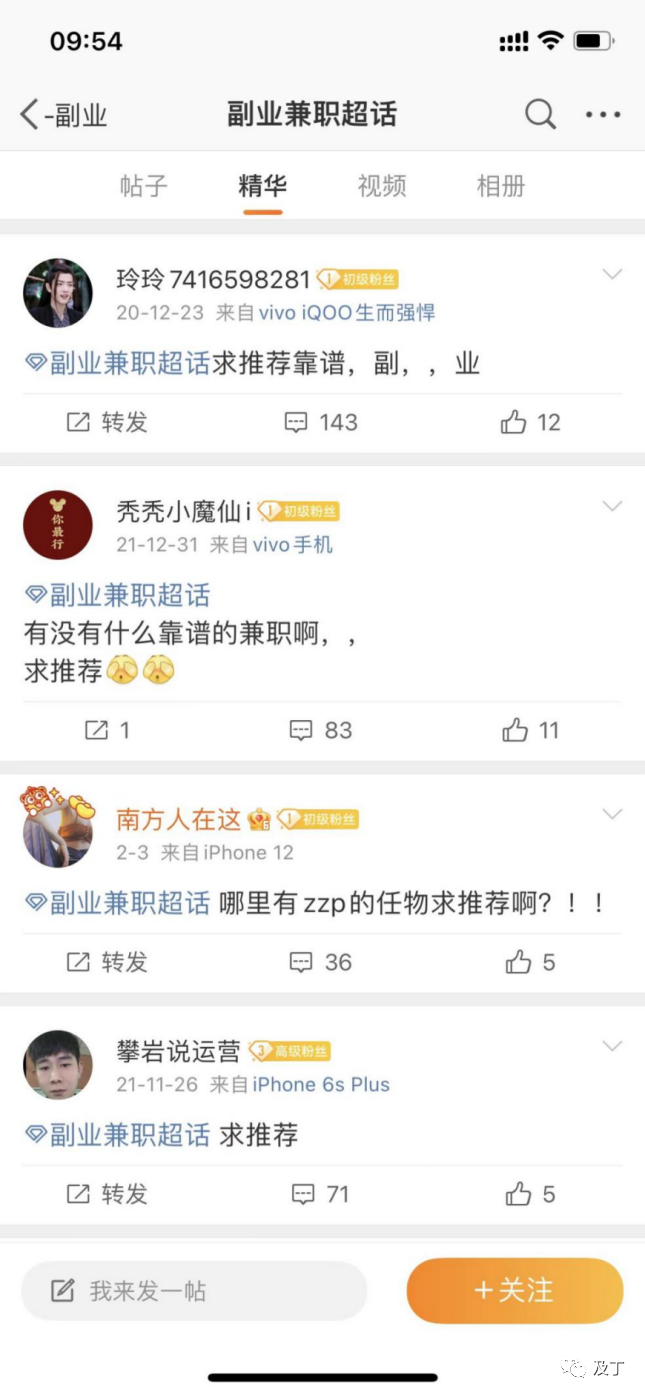The image size is (645, 1396).
Task: Follow the topic with +关注
Action: coord(514,1291)
